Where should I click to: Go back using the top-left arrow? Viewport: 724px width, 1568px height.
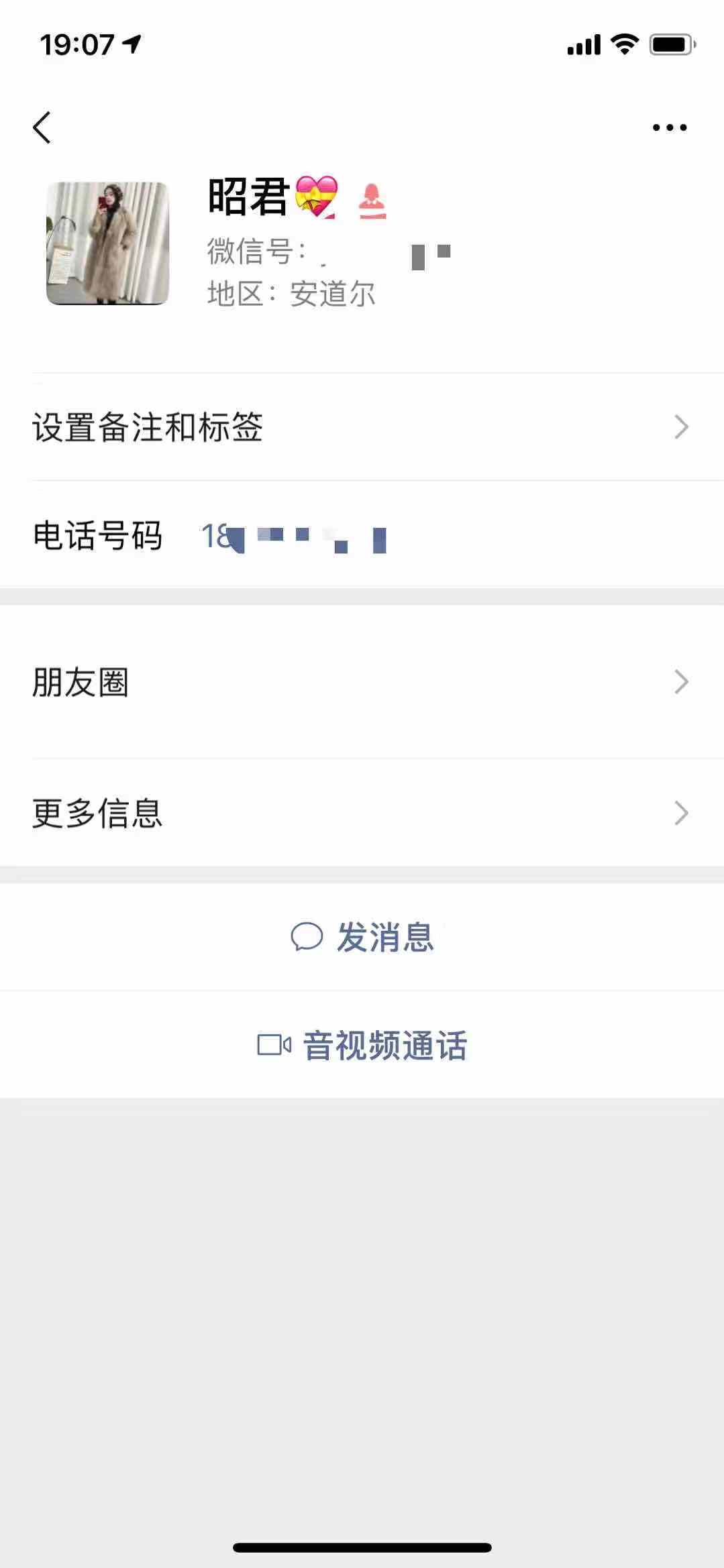pyautogui.click(x=42, y=127)
